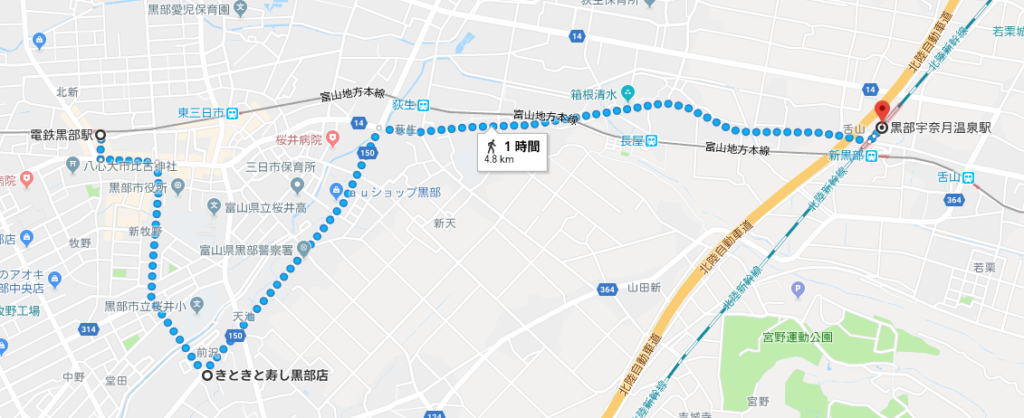Screen dimensions: 1024x418
Task: Open the 長屋 station marker
Action: (651, 141)
